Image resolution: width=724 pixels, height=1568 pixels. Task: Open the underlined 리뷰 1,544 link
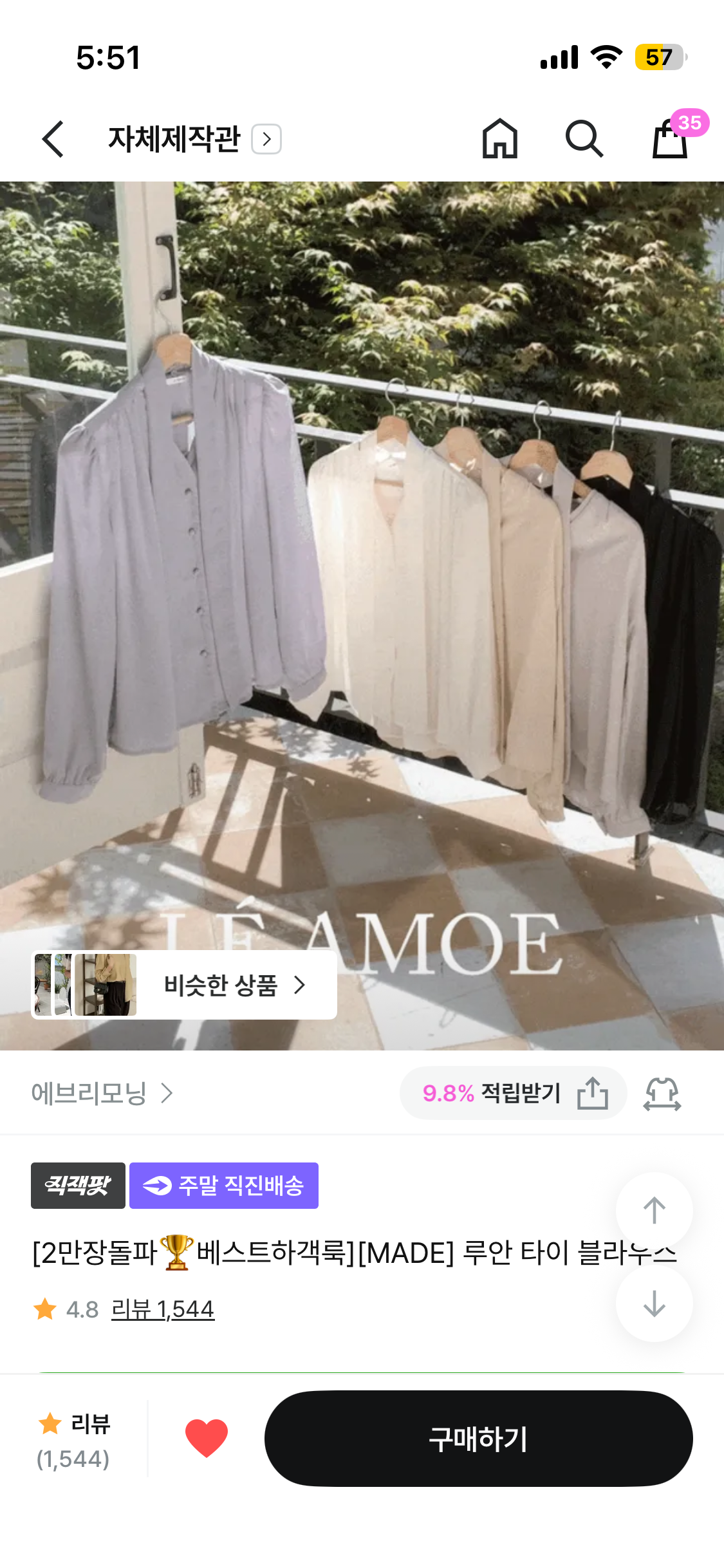(162, 1309)
